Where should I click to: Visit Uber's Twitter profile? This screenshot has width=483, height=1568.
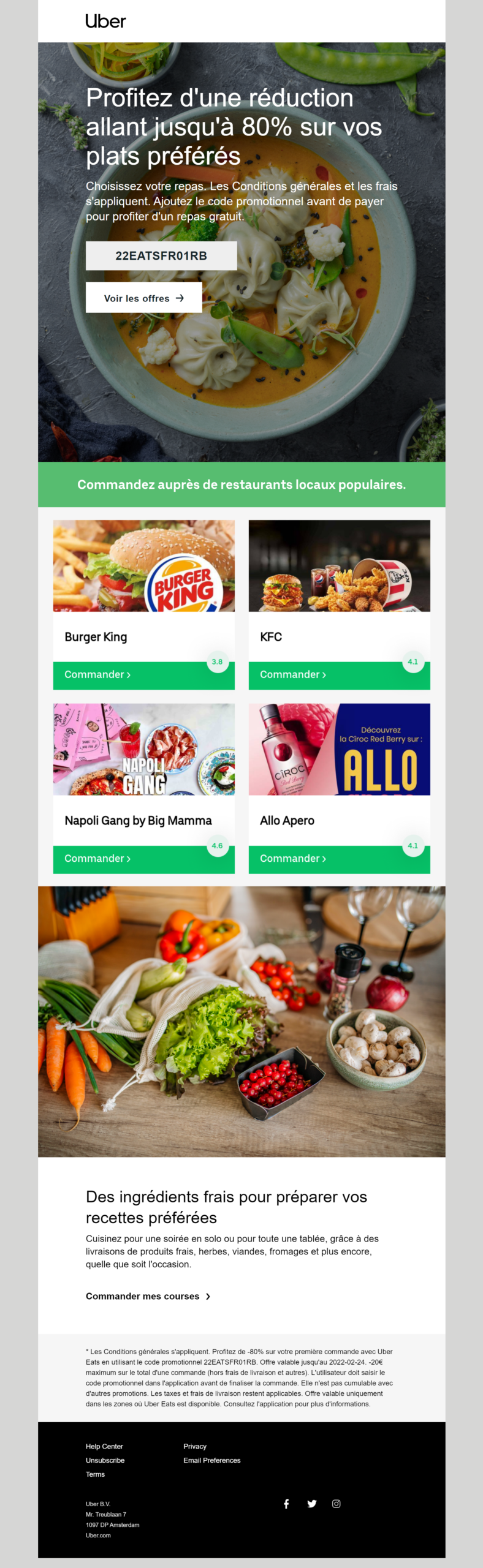(311, 1504)
